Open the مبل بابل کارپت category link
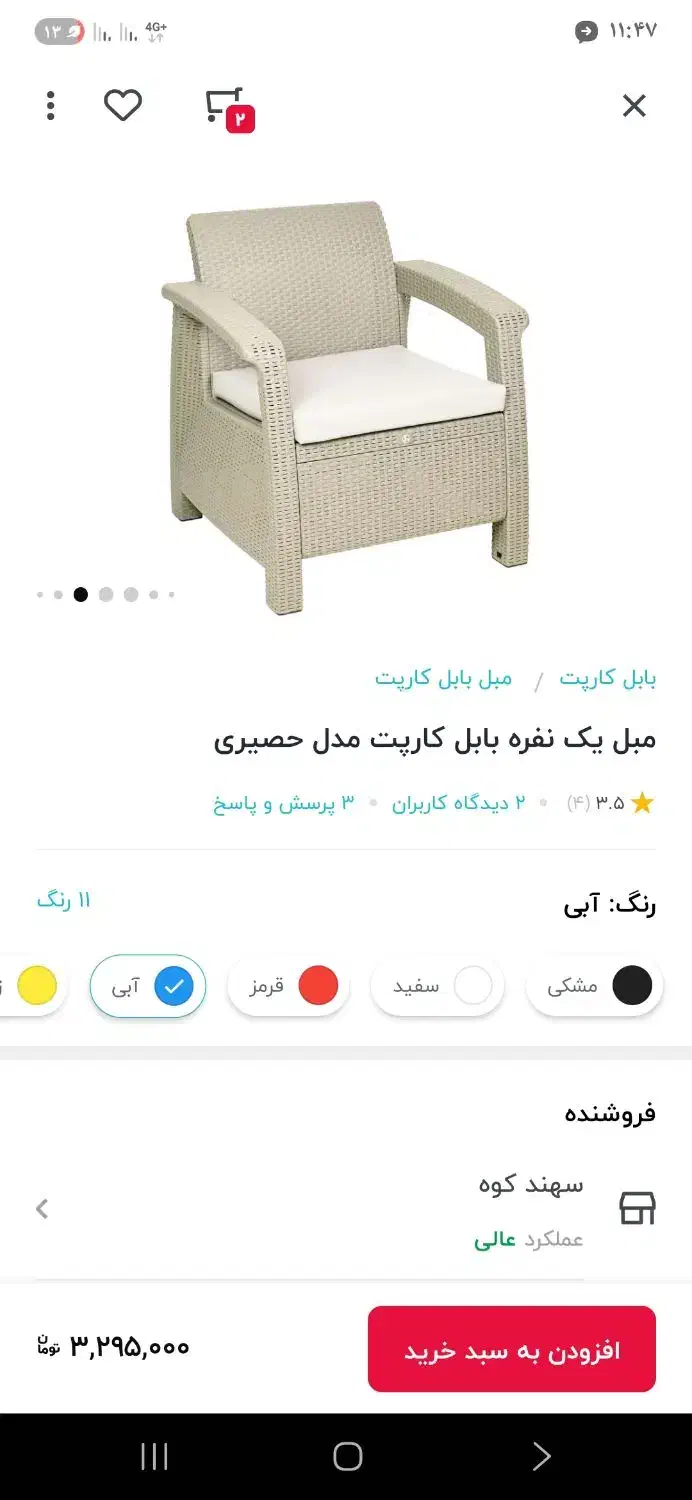Image resolution: width=692 pixels, height=1500 pixels. click(x=443, y=679)
